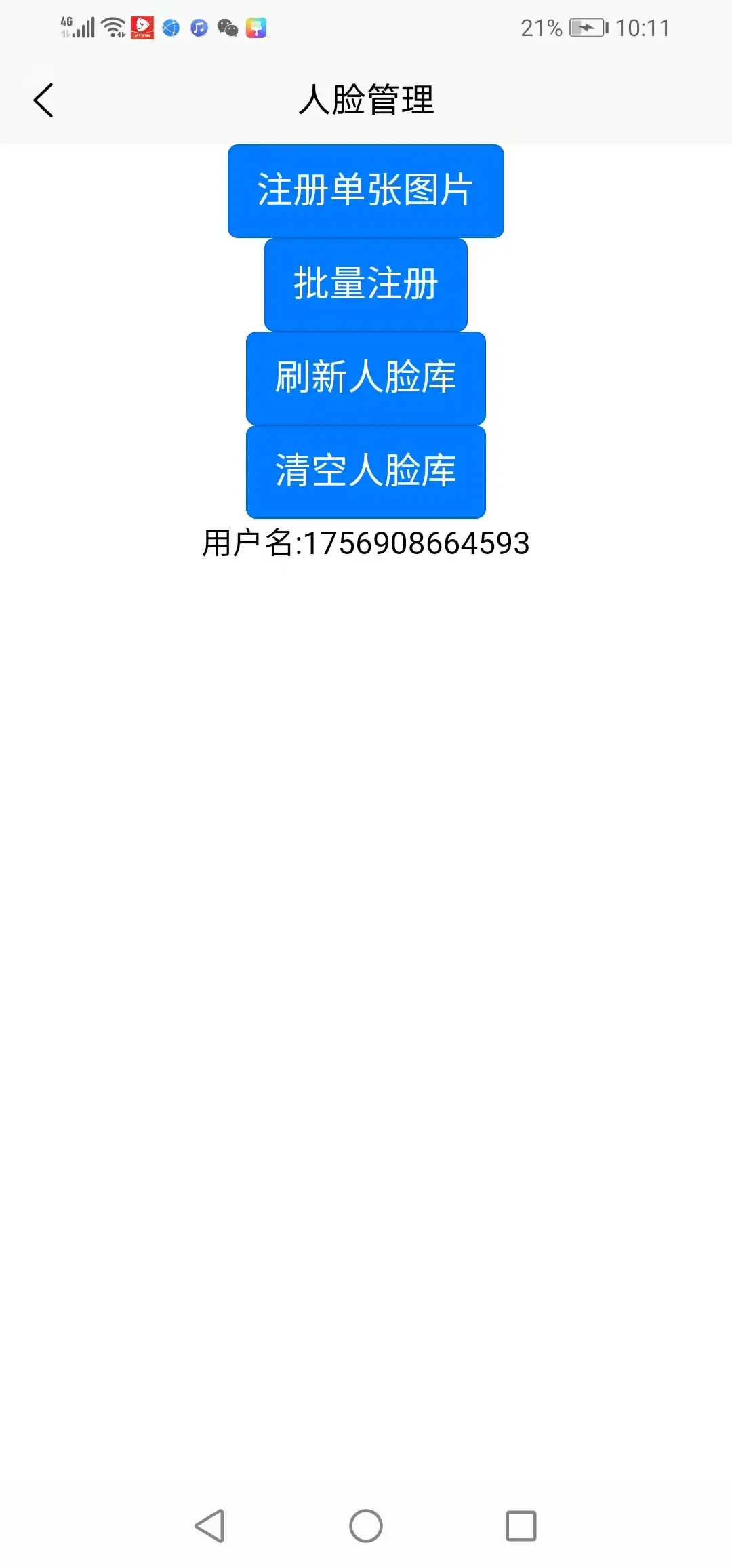Clear the face library with 清空人脸库
732x1568 pixels.
[x=366, y=471]
